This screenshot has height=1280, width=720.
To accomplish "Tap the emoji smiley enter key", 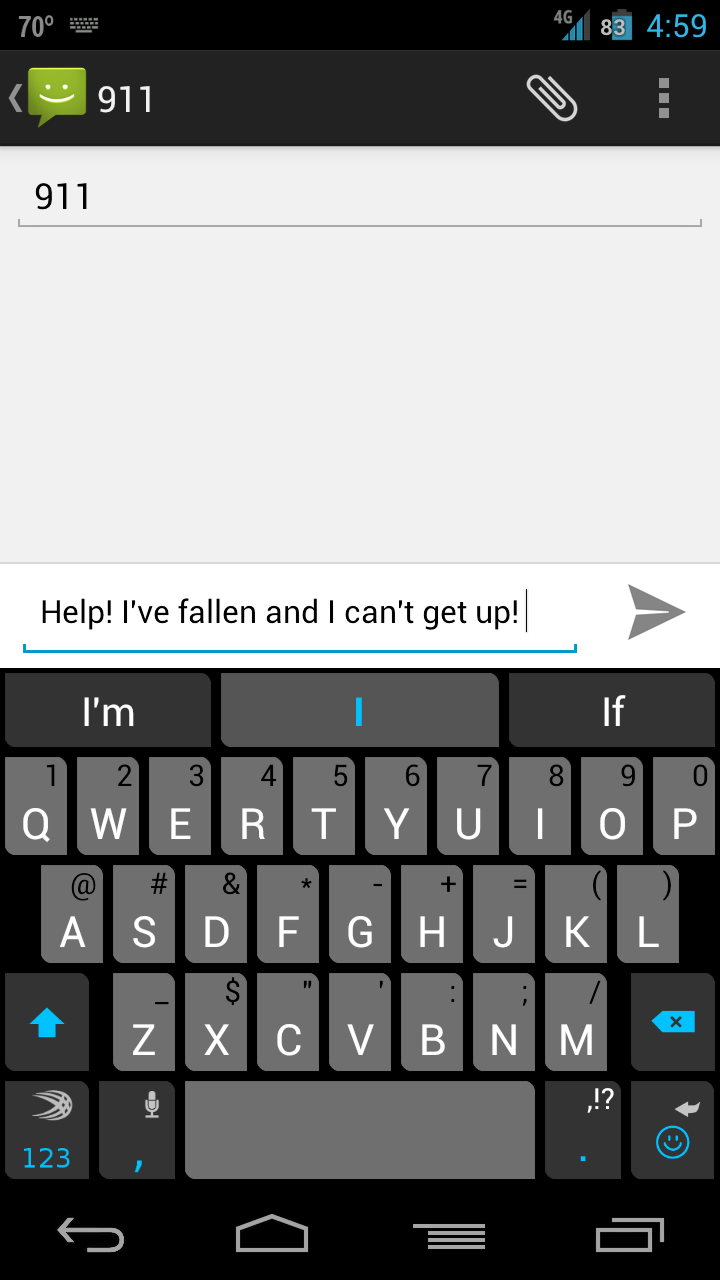I will (672, 1130).
